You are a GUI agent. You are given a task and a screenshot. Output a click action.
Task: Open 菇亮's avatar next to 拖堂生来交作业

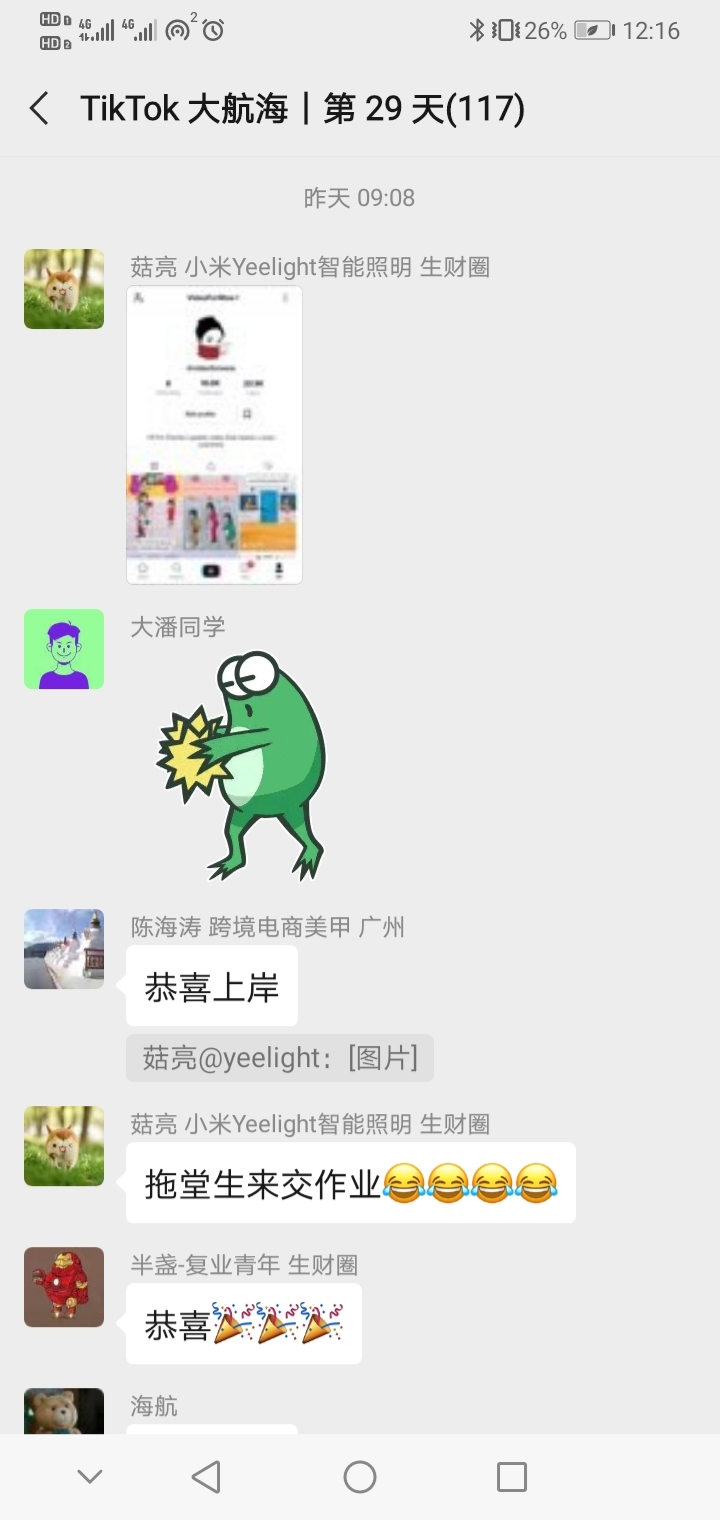click(64, 1146)
